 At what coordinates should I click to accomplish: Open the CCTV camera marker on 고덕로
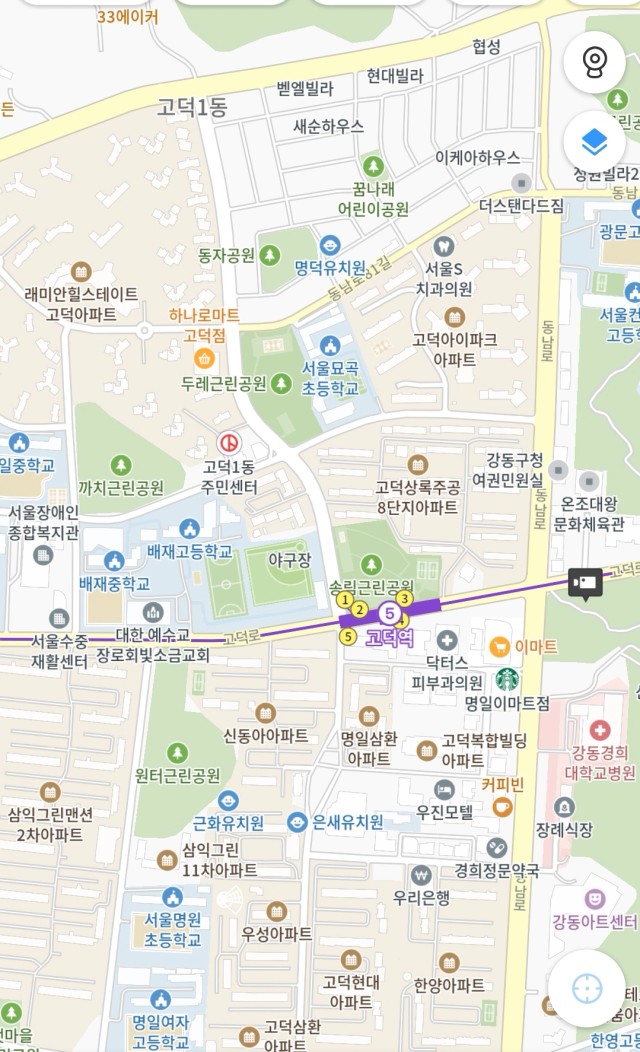click(x=585, y=582)
